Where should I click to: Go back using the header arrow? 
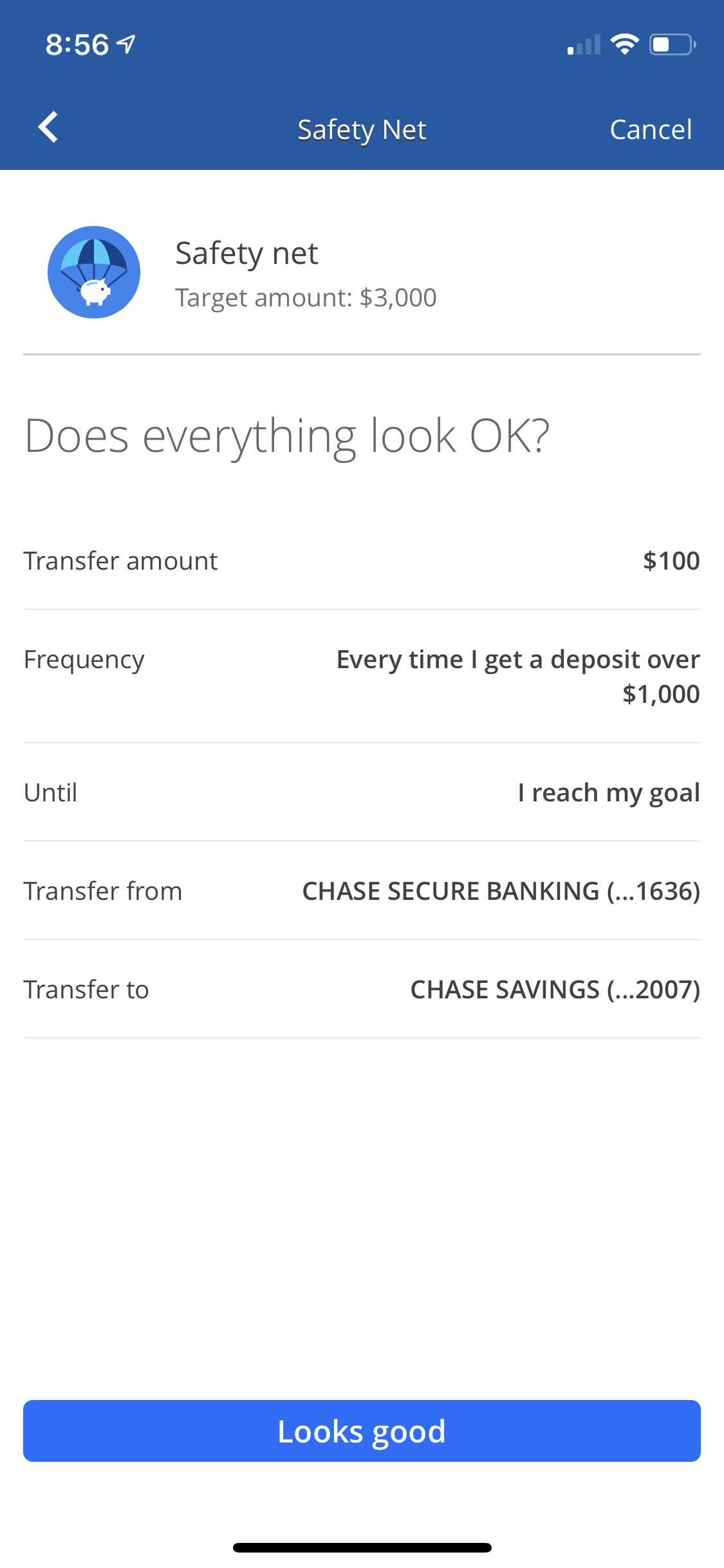[x=49, y=127]
